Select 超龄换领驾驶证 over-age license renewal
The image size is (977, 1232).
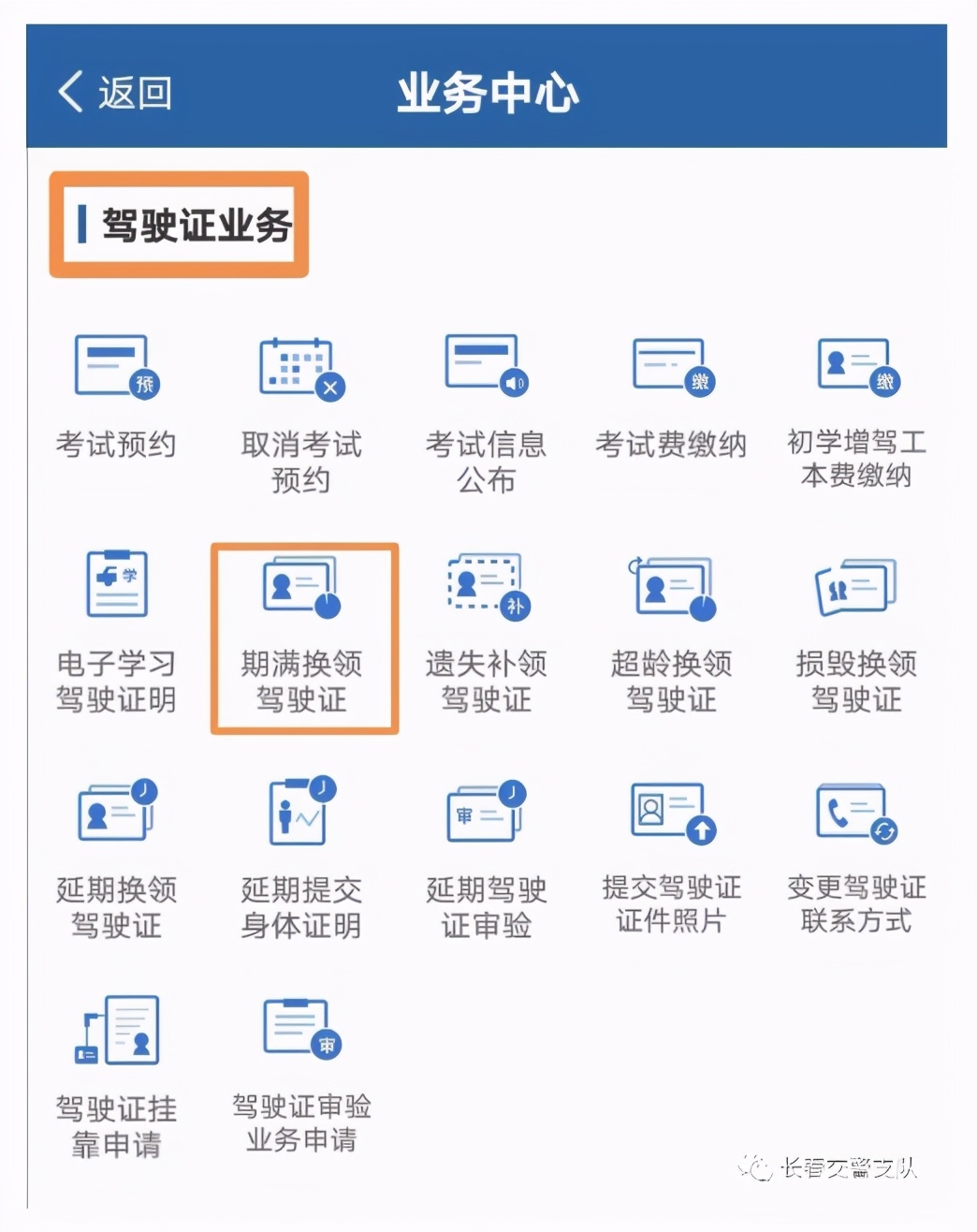[x=671, y=632]
